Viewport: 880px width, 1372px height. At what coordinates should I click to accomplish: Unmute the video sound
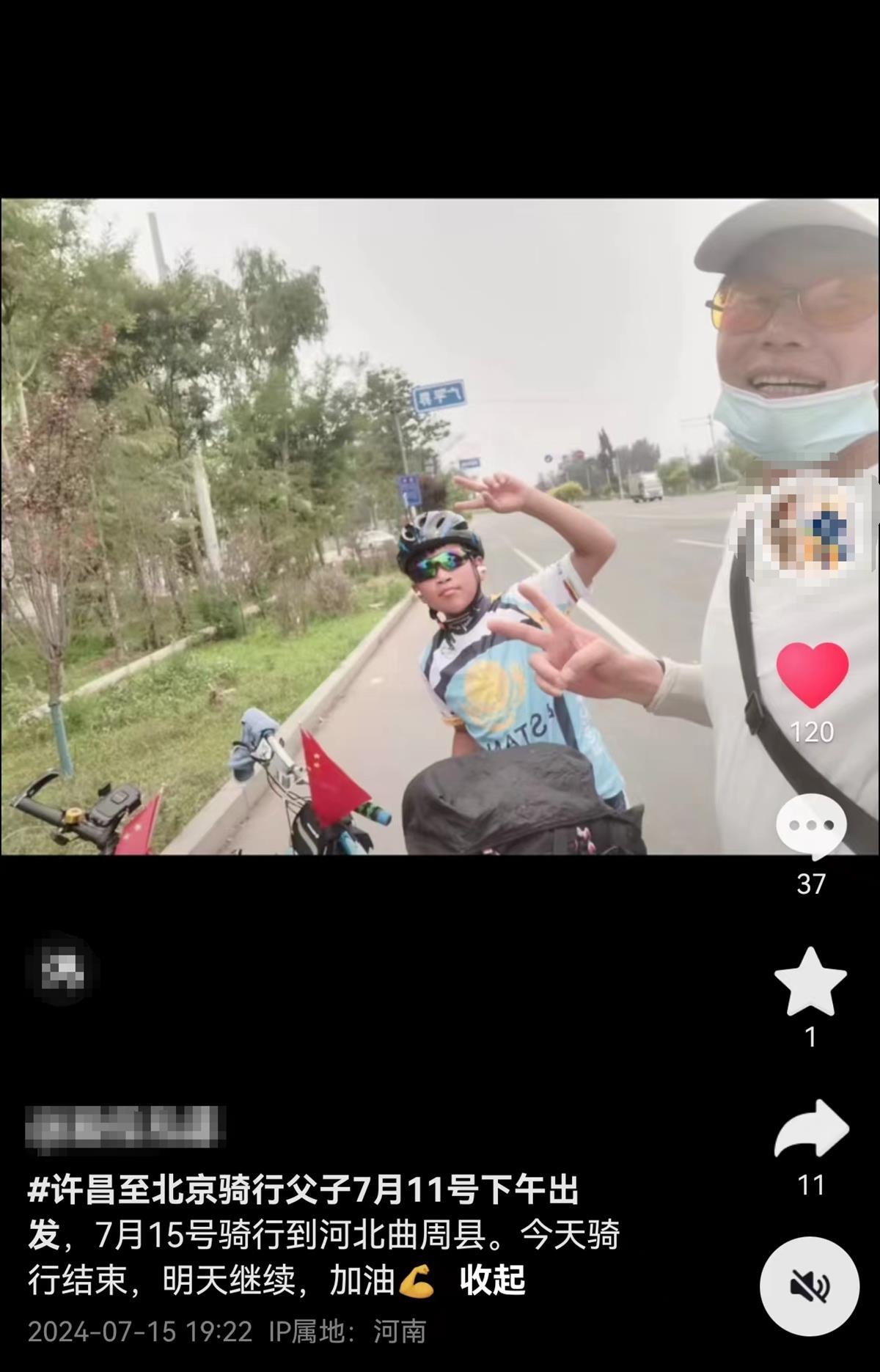(x=810, y=1286)
